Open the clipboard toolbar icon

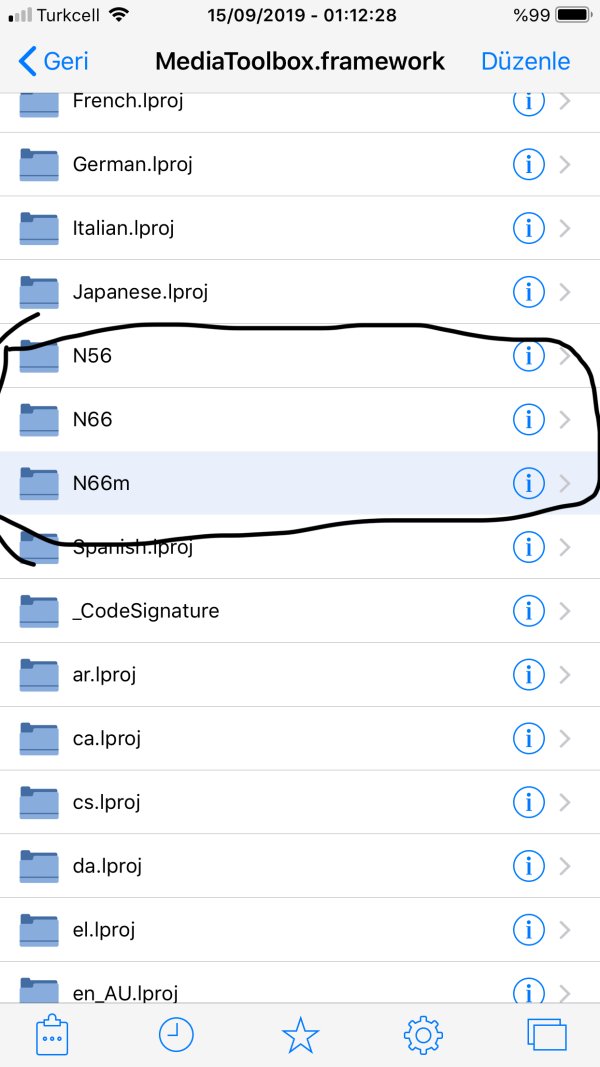click(x=52, y=1036)
